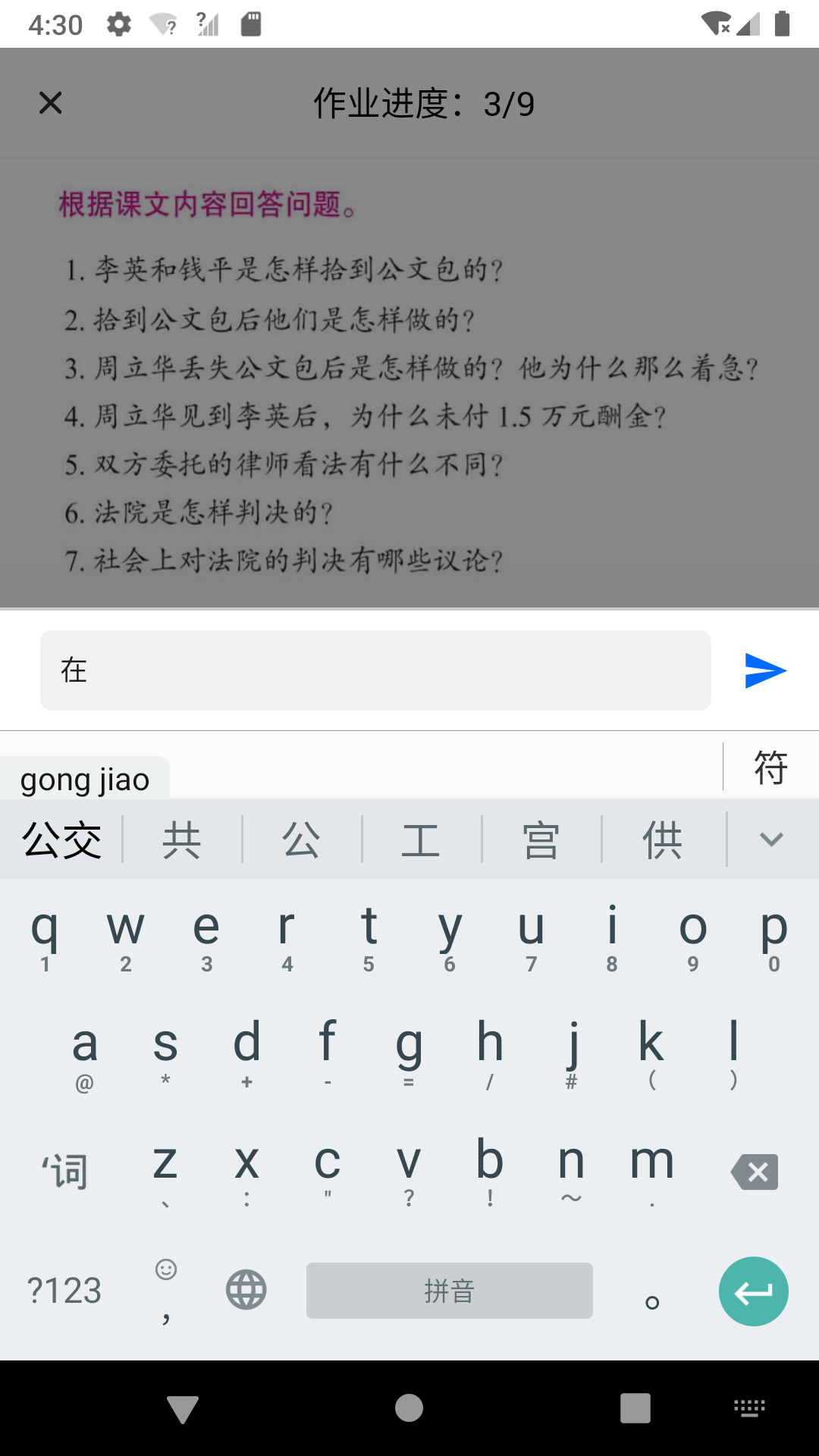Expand the candidate word list
Screen dimensions: 819x1456
(x=771, y=839)
